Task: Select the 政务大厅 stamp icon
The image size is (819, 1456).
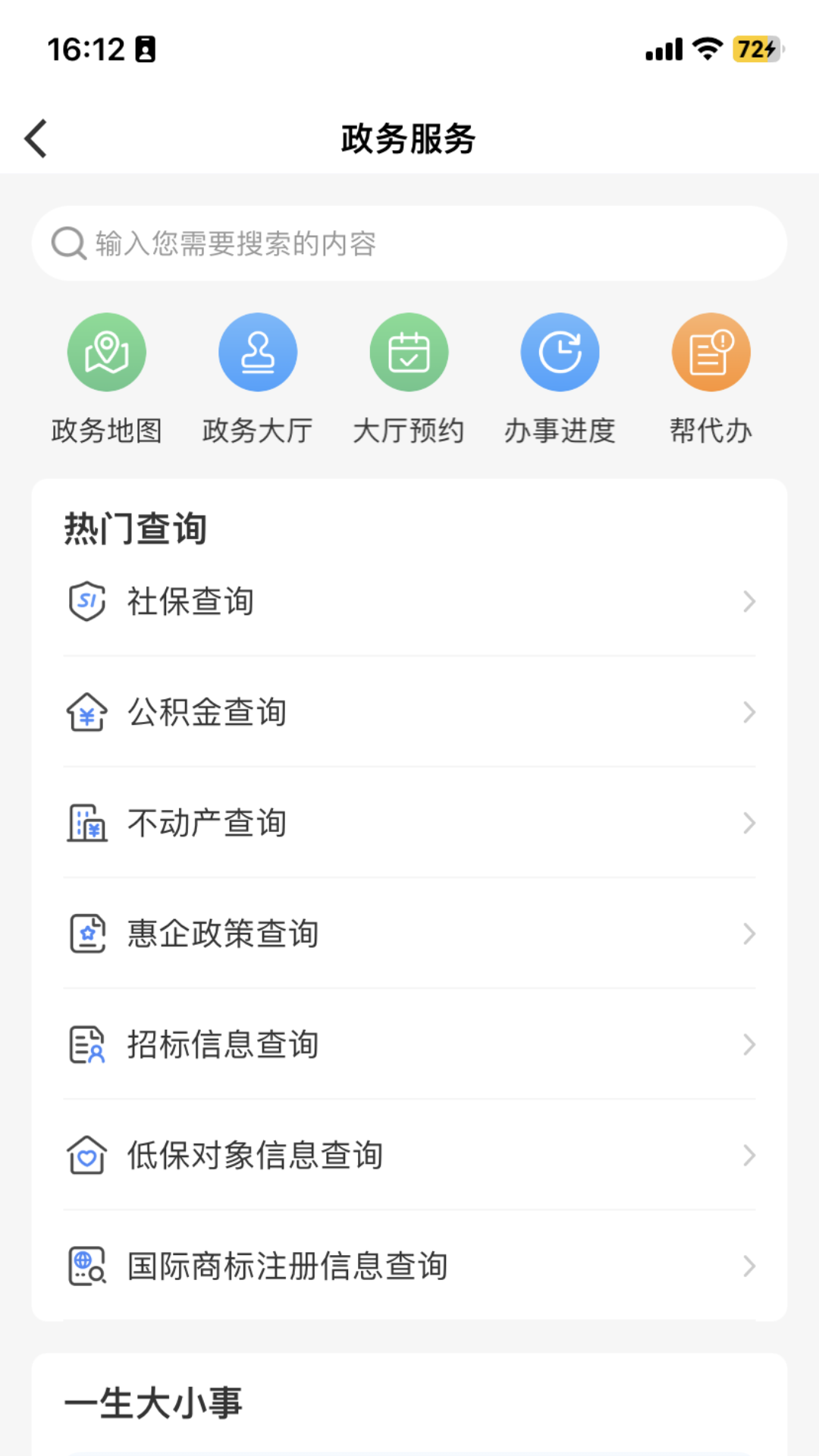Action: pos(257,351)
